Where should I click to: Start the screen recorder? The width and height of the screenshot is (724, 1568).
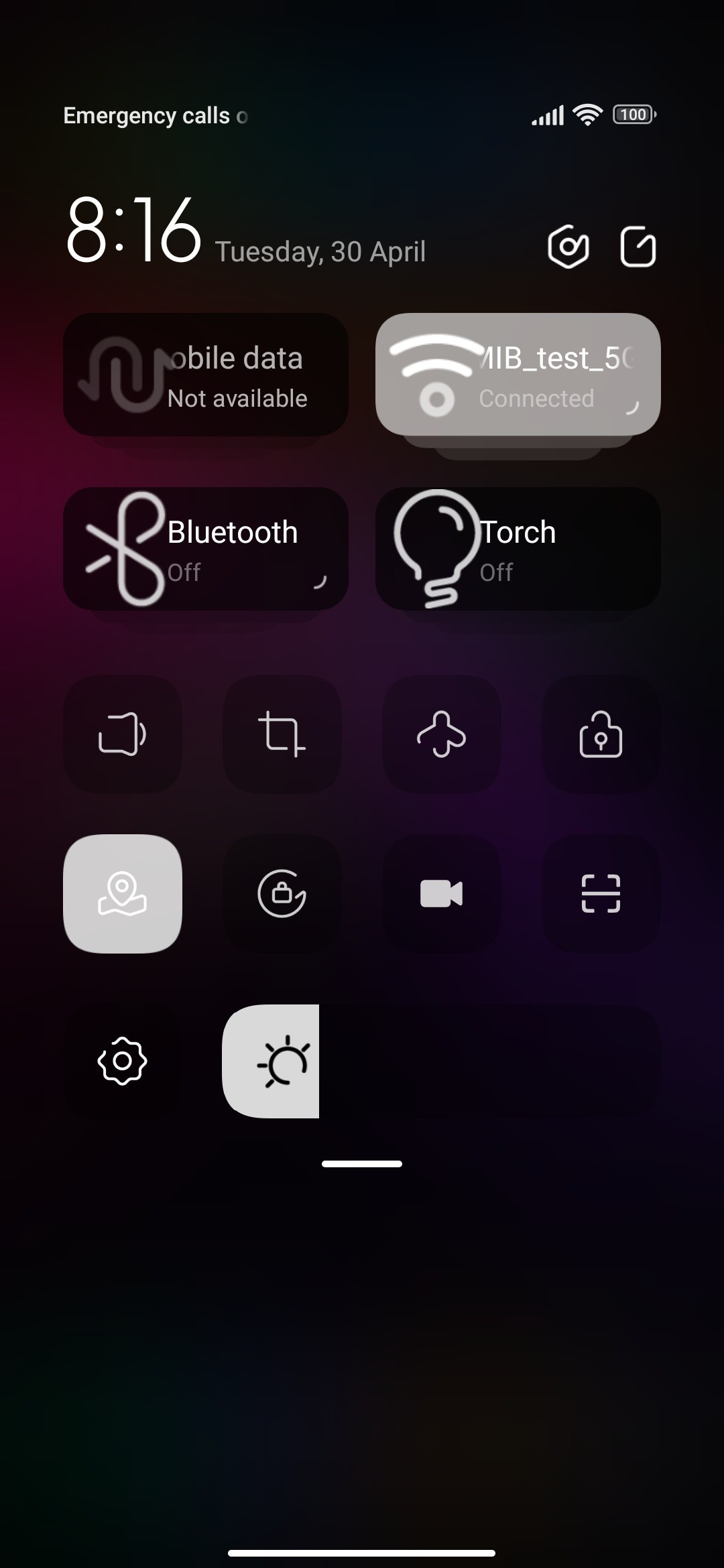(x=442, y=894)
